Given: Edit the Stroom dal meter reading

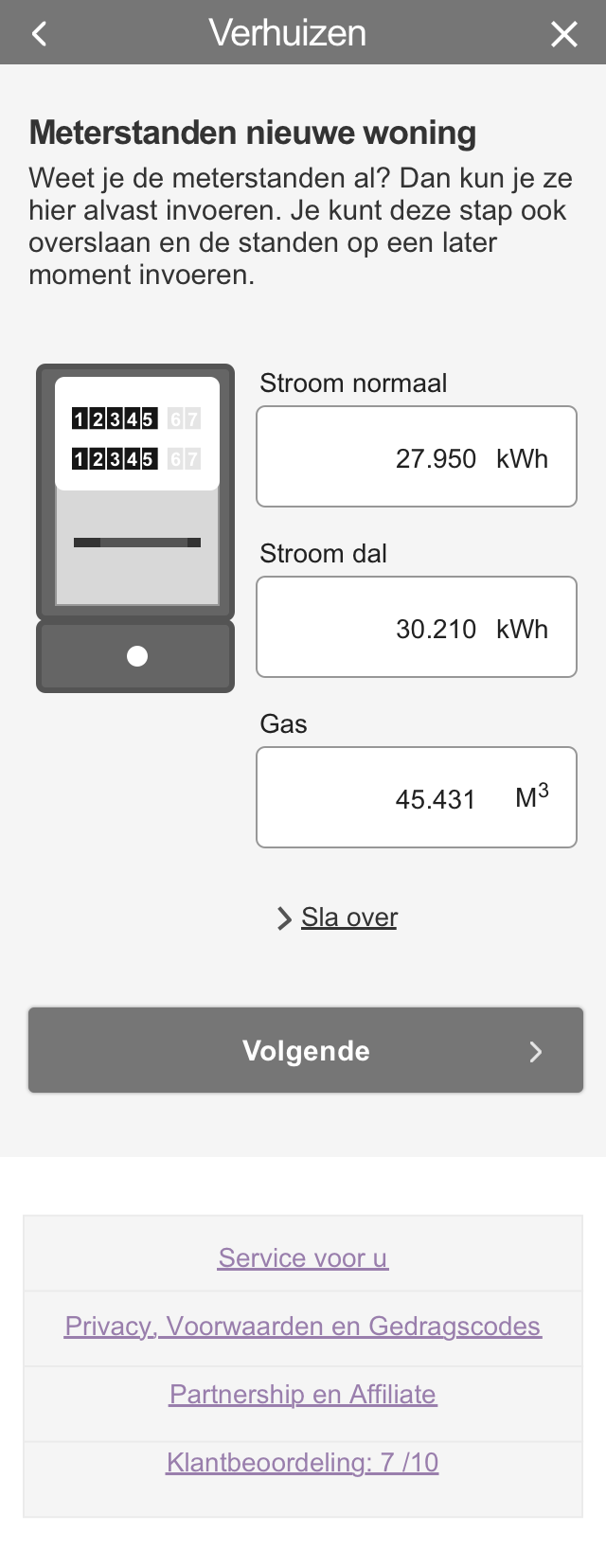Looking at the screenshot, I should click(x=417, y=628).
